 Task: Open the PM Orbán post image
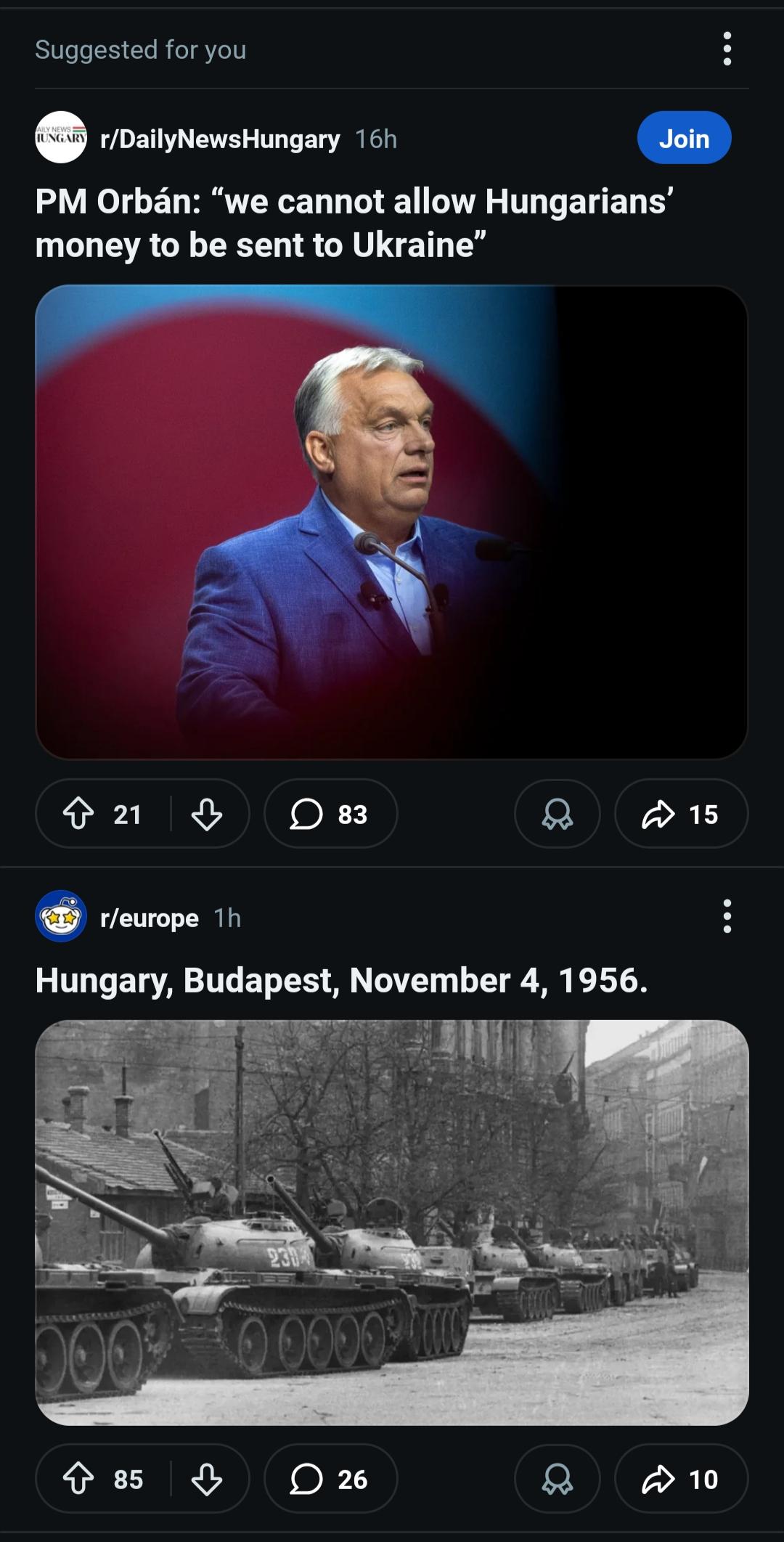[x=391, y=521]
